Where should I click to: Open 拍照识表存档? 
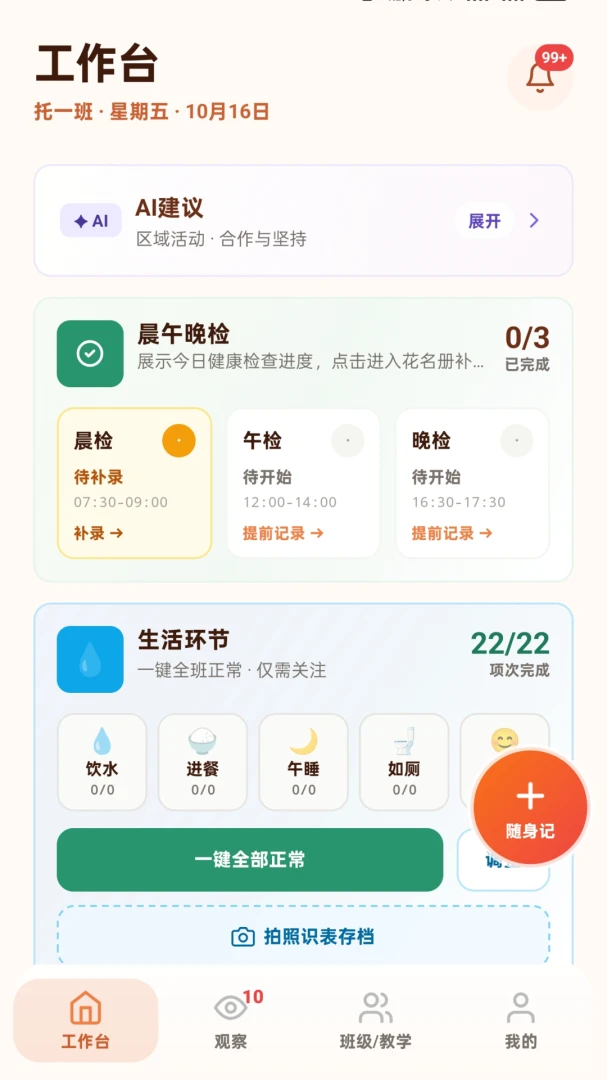(x=303, y=937)
